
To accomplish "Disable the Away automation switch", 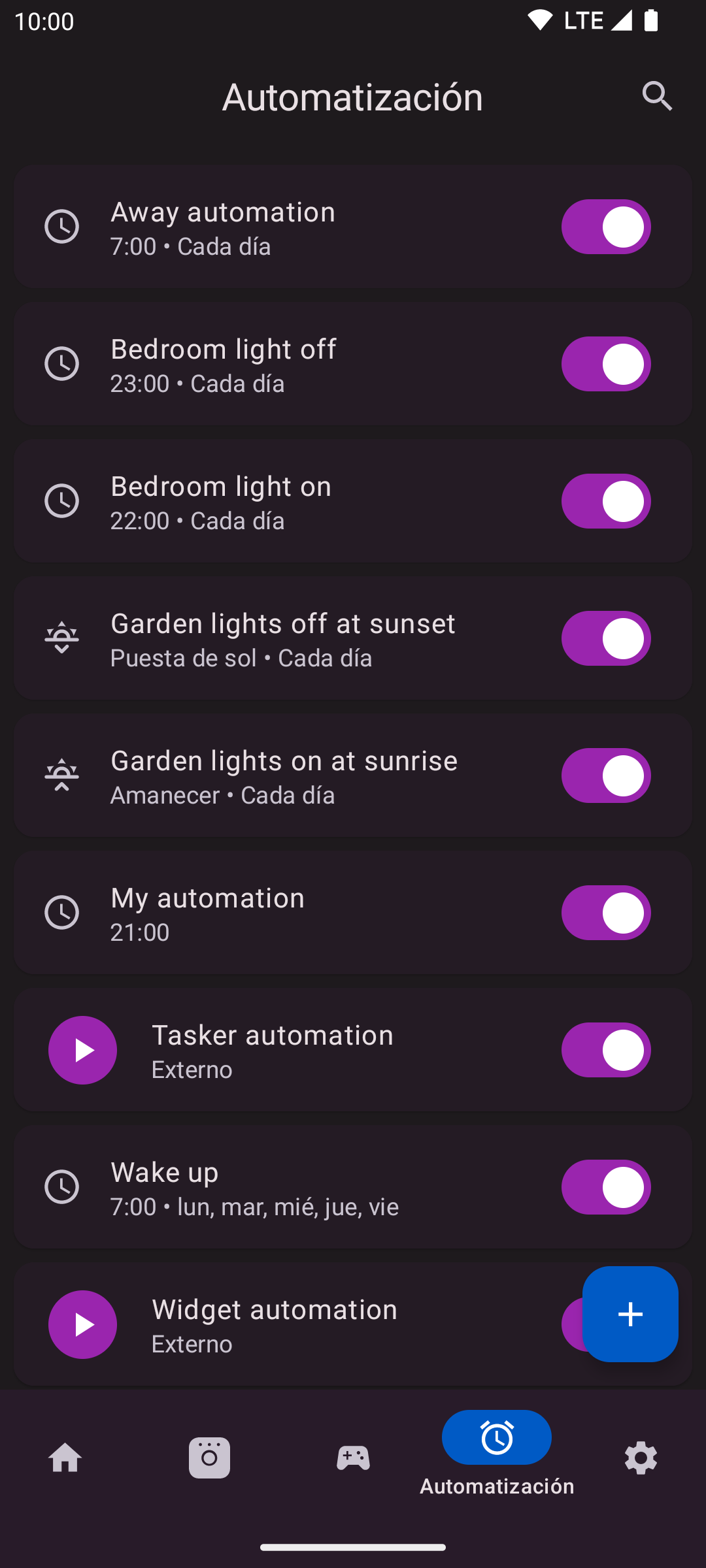I will coord(606,227).
